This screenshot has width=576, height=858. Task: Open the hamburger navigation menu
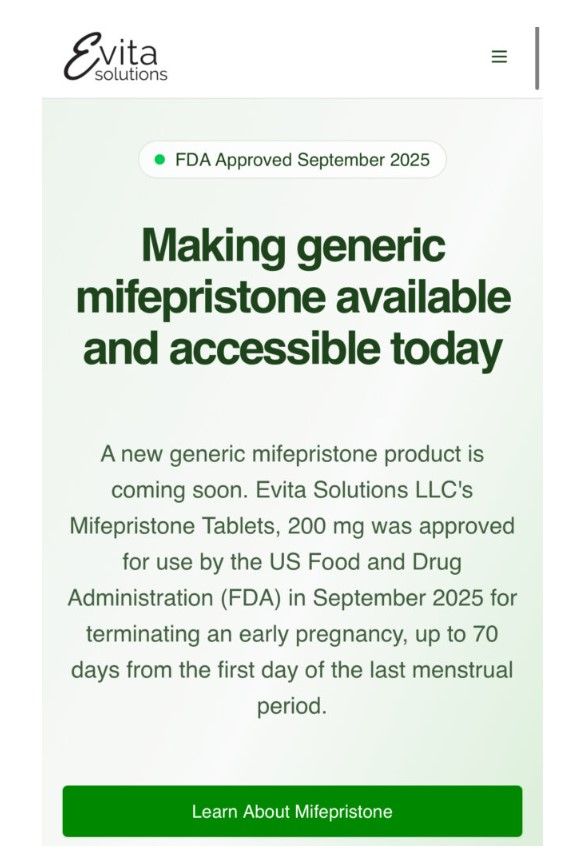tap(499, 56)
